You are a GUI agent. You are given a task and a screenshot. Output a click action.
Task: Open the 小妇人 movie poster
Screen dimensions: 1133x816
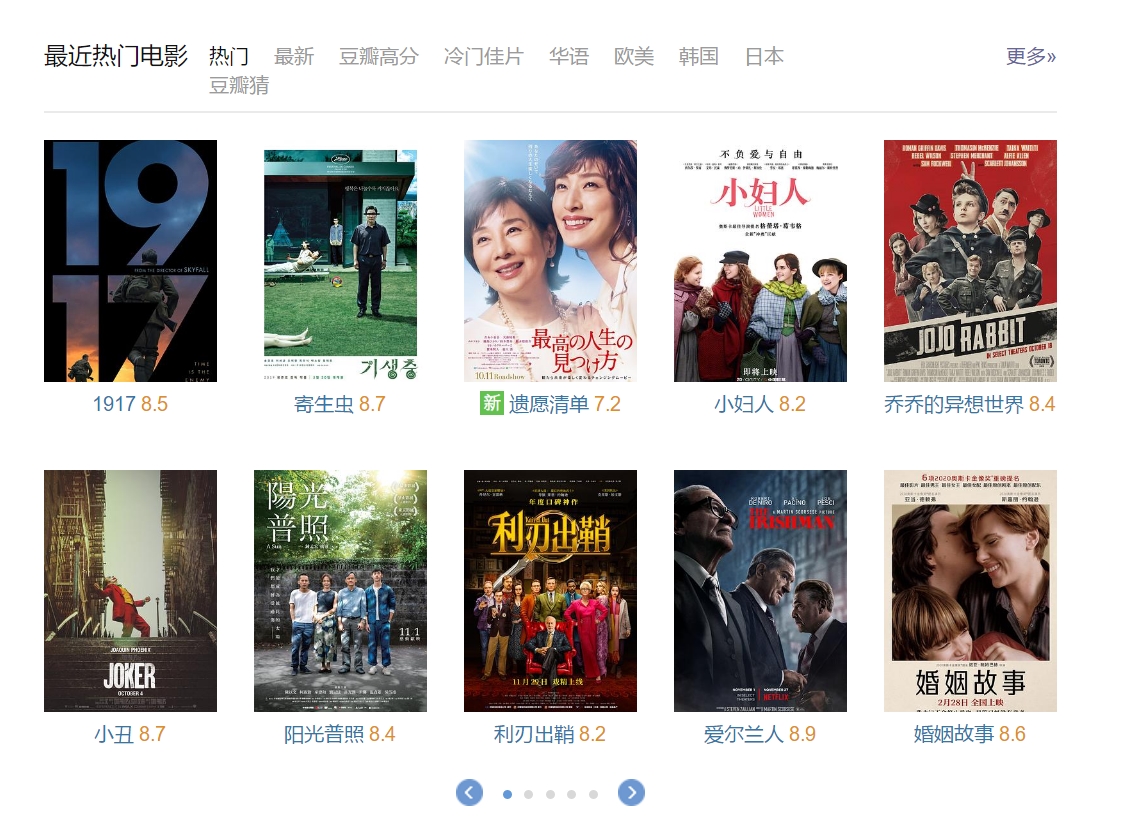pyautogui.click(x=760, y=261)
